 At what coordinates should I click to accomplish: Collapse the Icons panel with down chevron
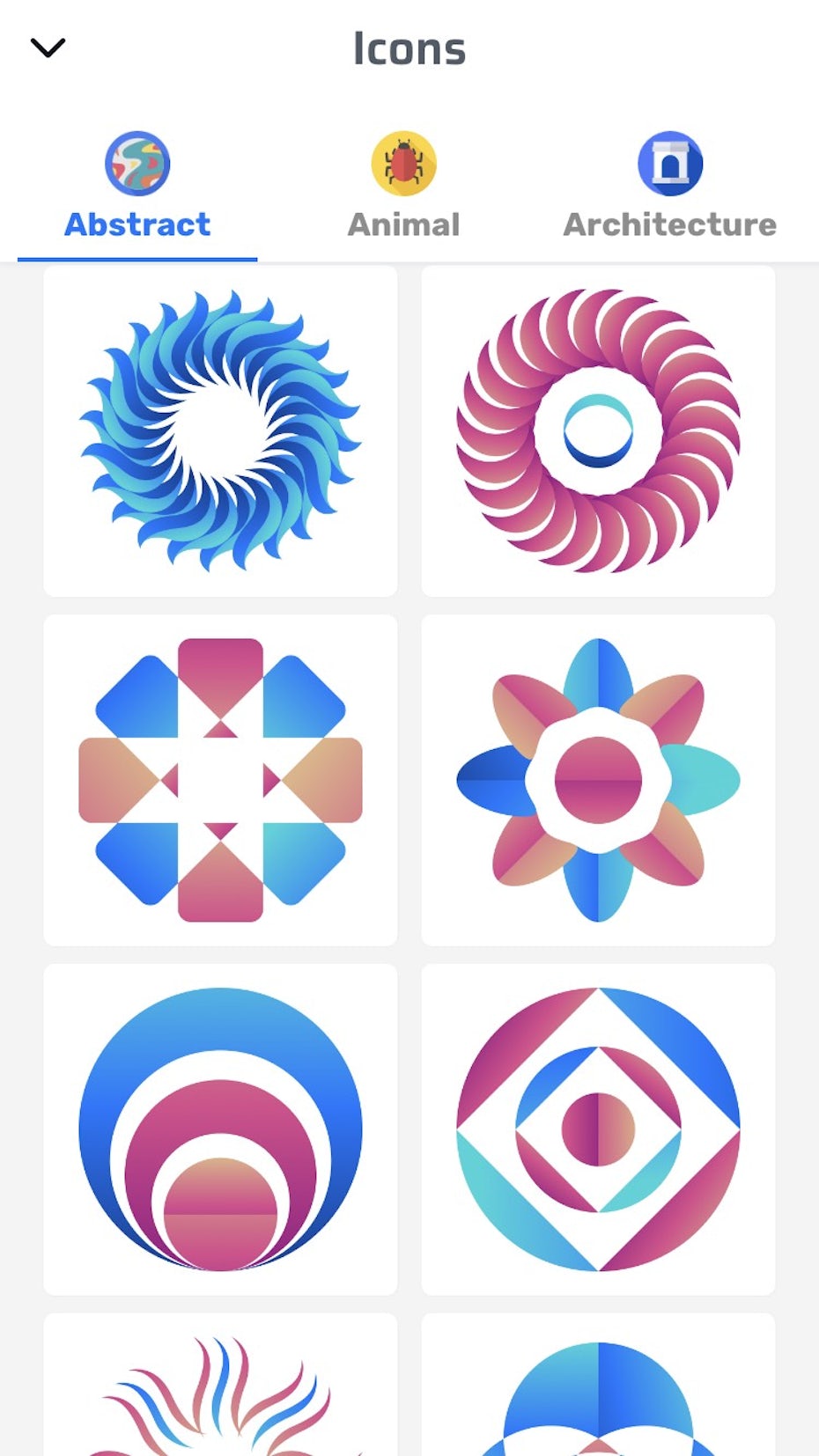(x=48, y=48)
